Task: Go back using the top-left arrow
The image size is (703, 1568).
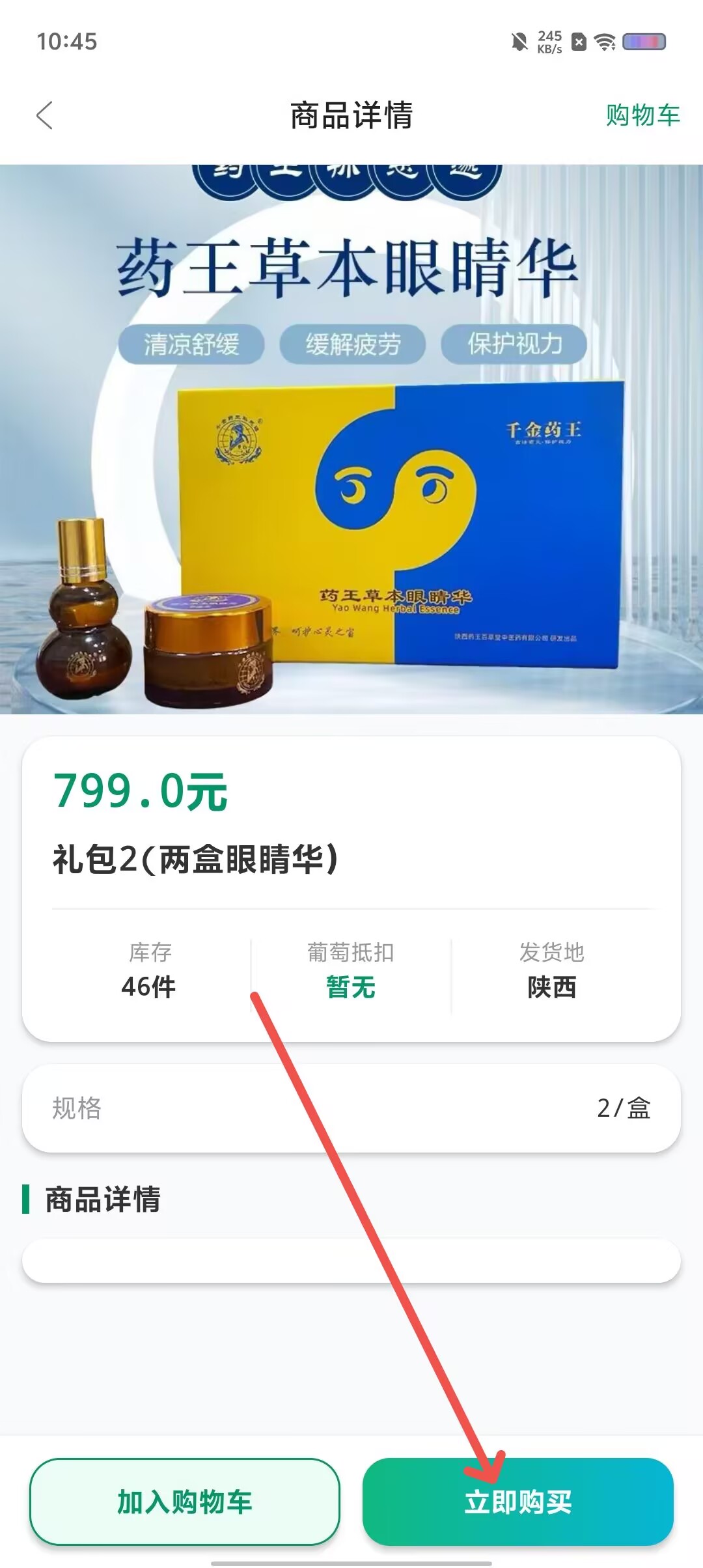Action: 44,116
